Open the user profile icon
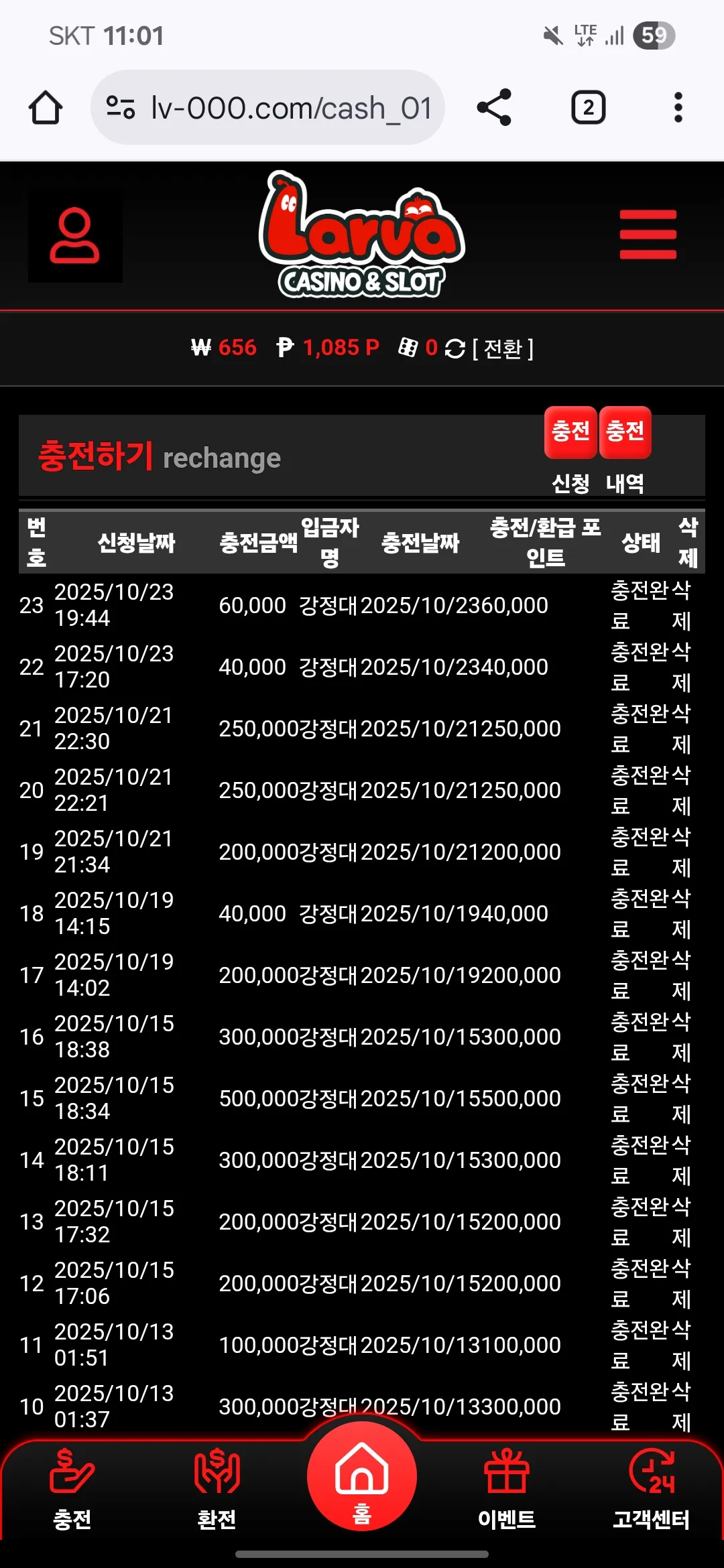 [75, 235]
